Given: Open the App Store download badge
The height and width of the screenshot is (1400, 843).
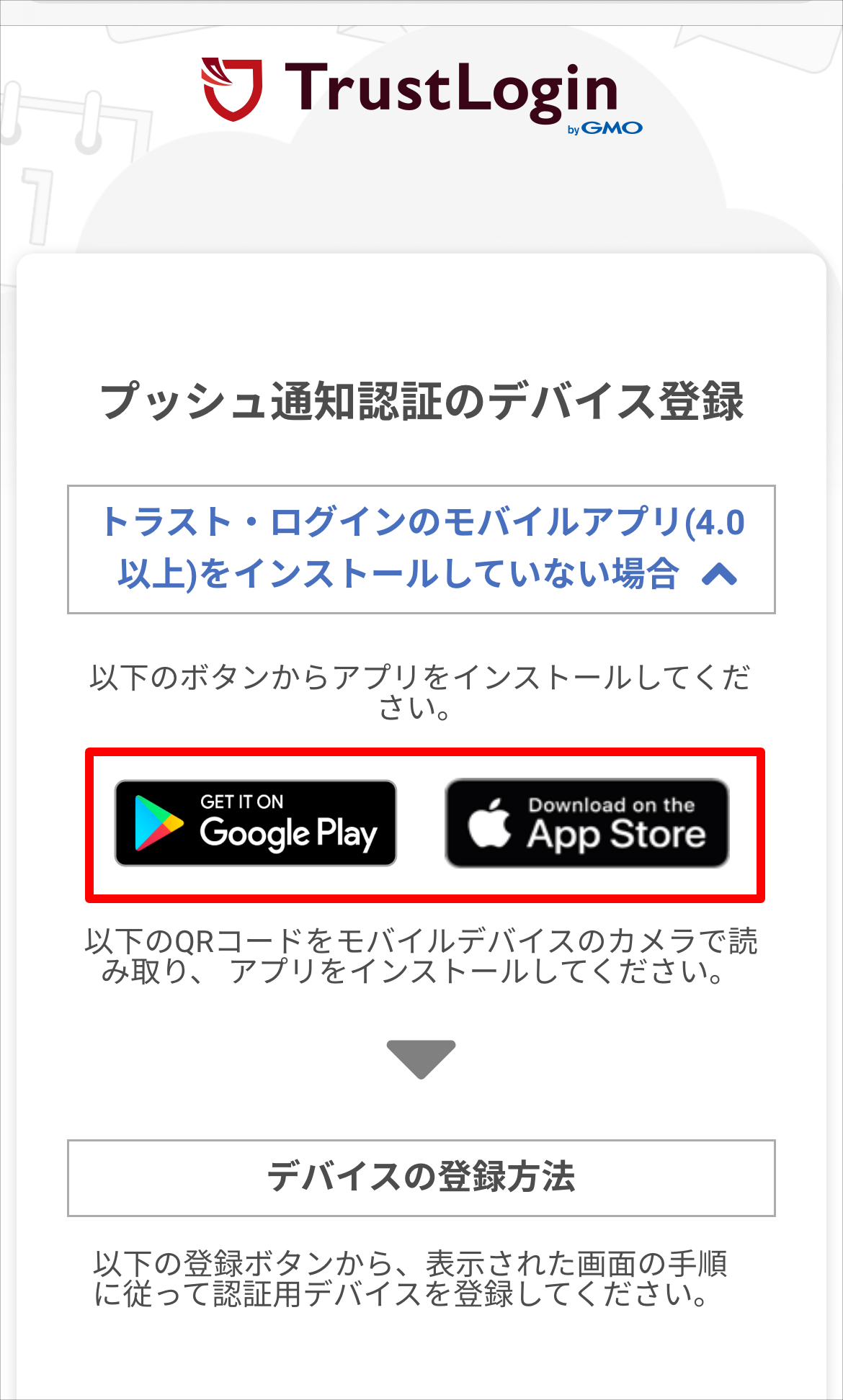Looking at the screenshot, I should click(x=587, y=823).
